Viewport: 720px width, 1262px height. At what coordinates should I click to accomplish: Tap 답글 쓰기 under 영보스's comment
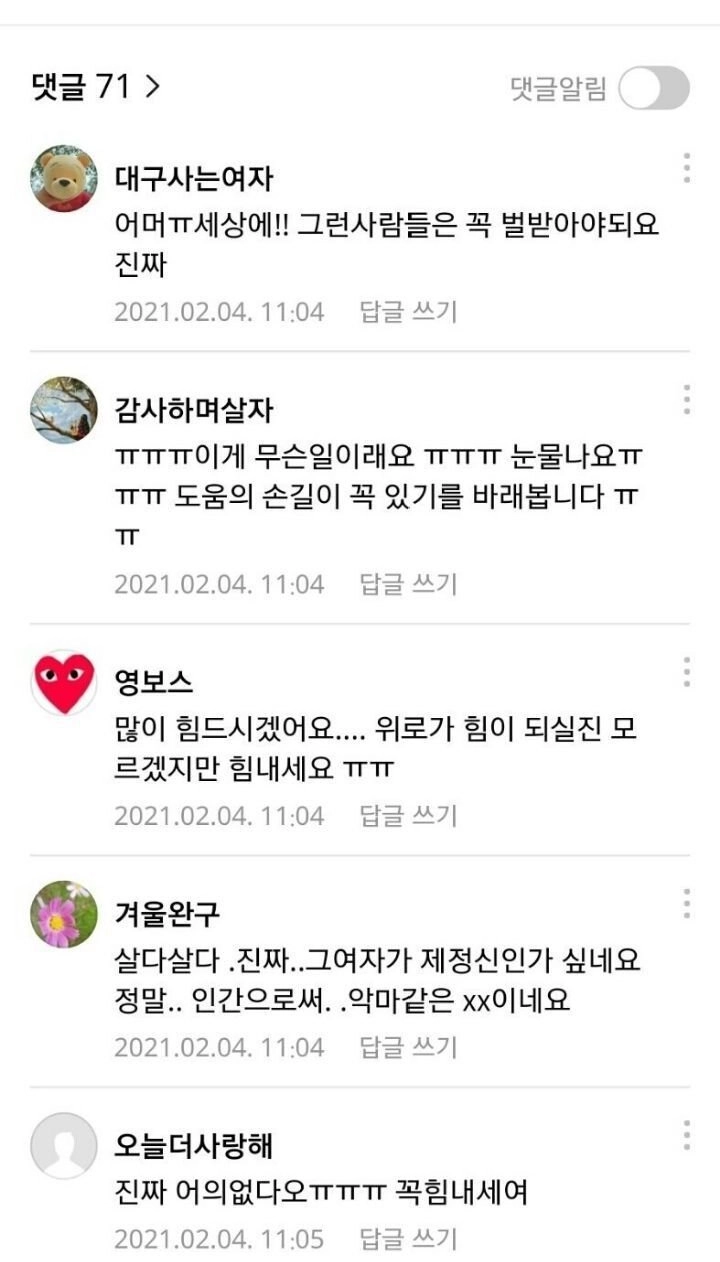coord(408,815)
